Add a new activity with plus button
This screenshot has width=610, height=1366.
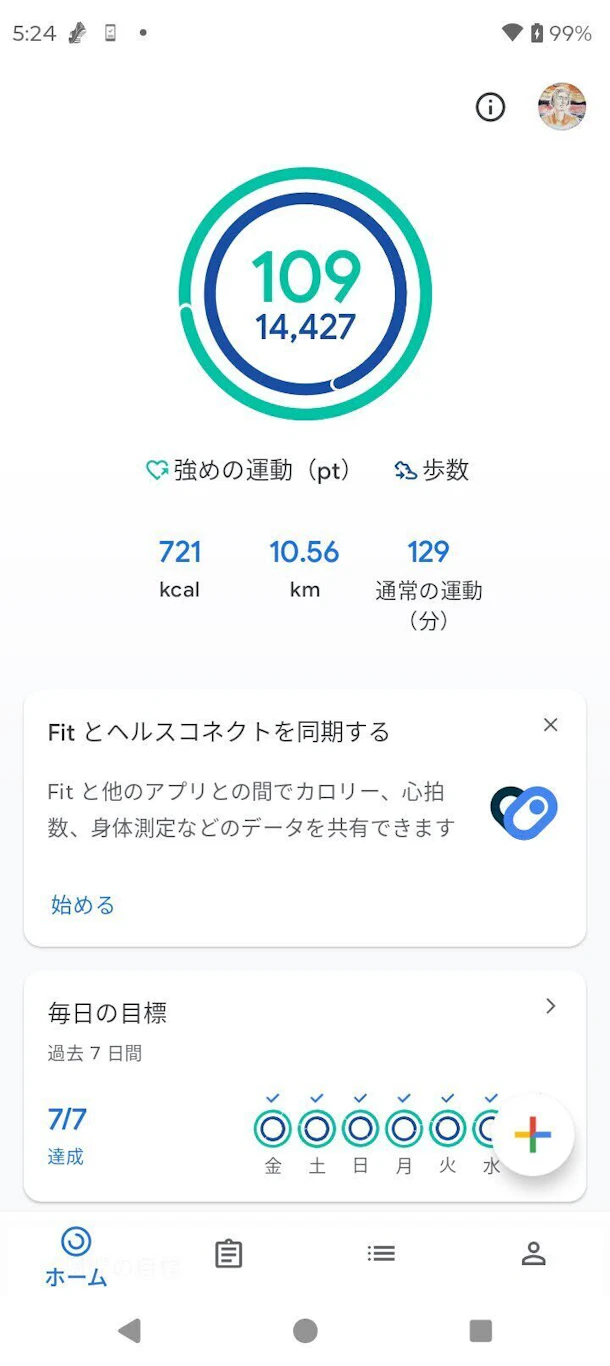click(x=532, y=1134)
